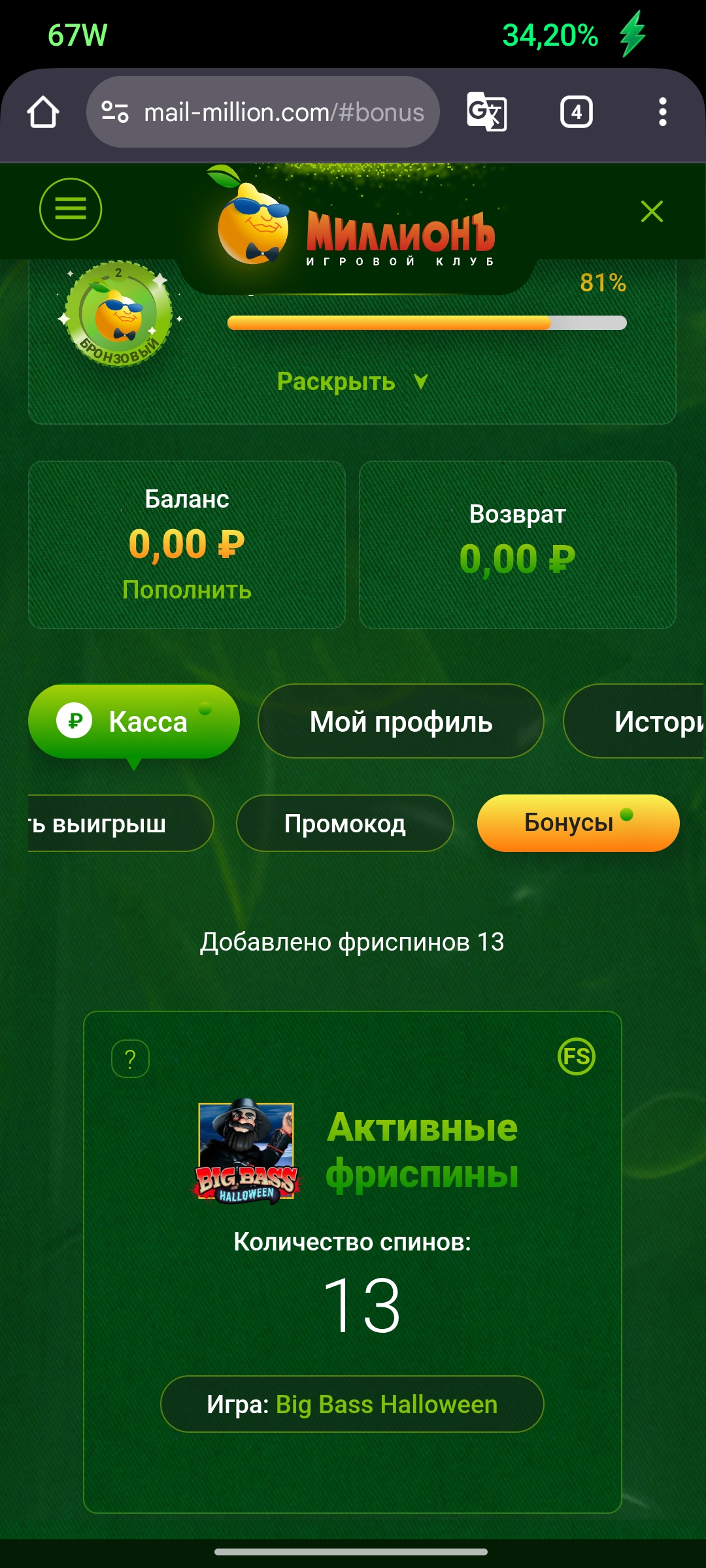Open the partially visible выигрыш button

tap(118, 823)
